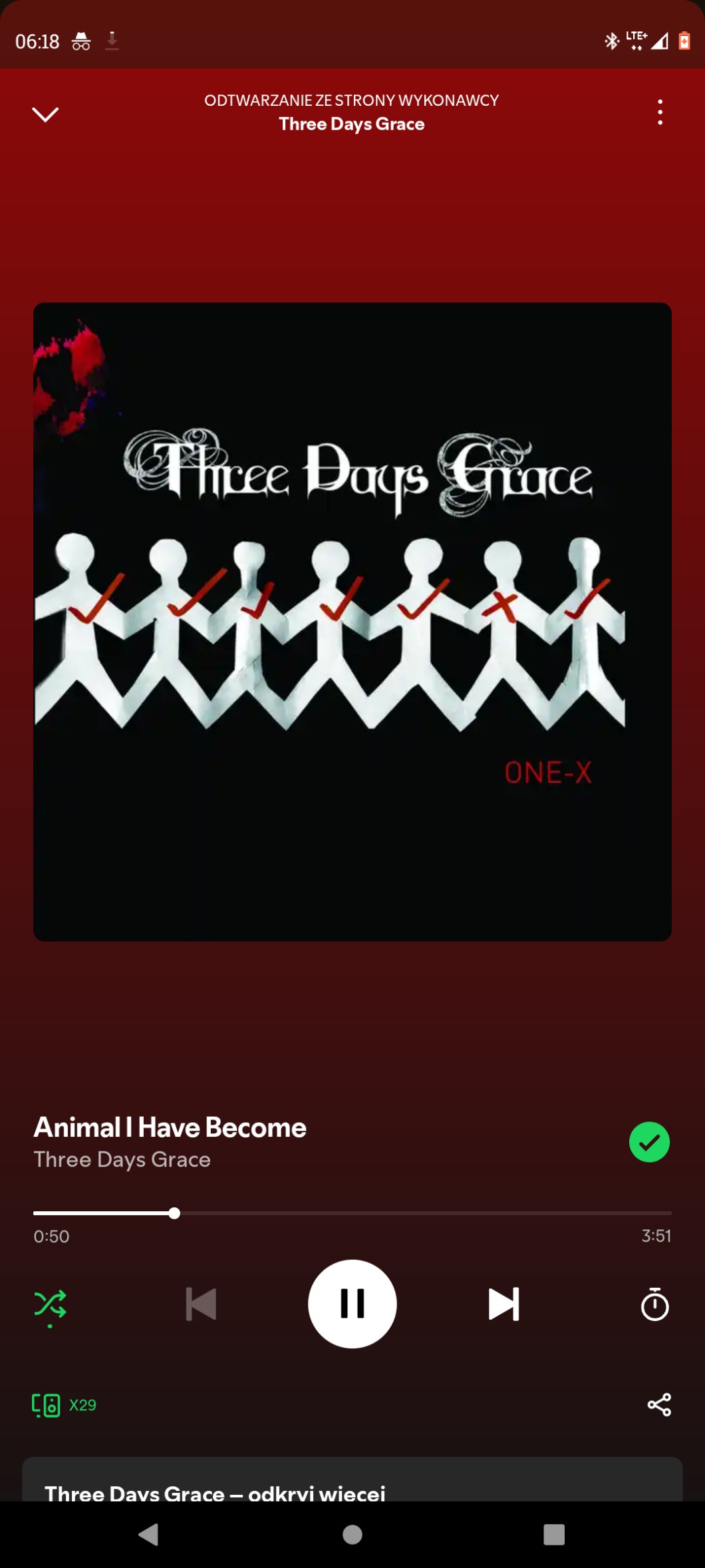The height and width of the screenshot is (1568, 705).
Task: Tap the system back button
Action: [x=148, y=1535]
